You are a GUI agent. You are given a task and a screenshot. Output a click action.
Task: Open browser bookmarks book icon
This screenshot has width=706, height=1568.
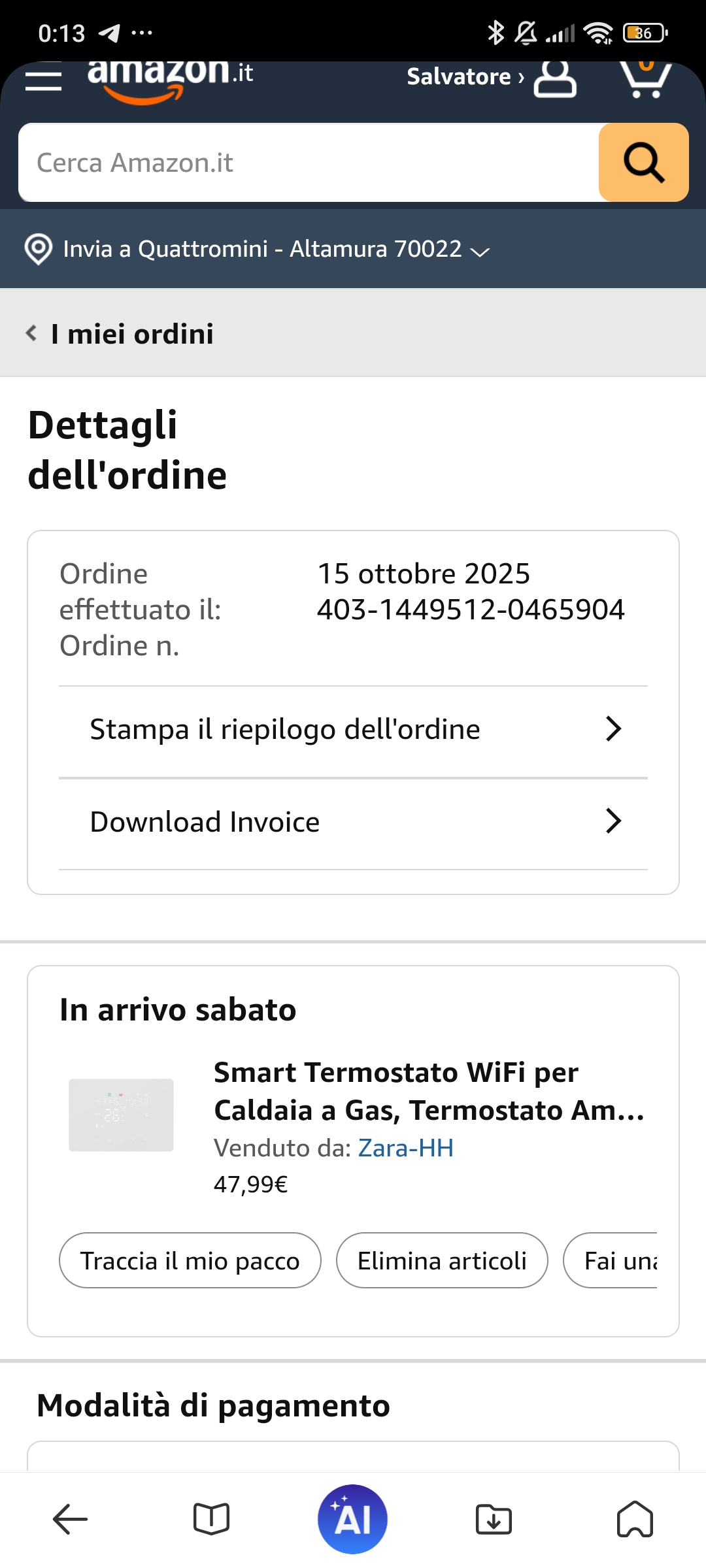coord(211,1519)
